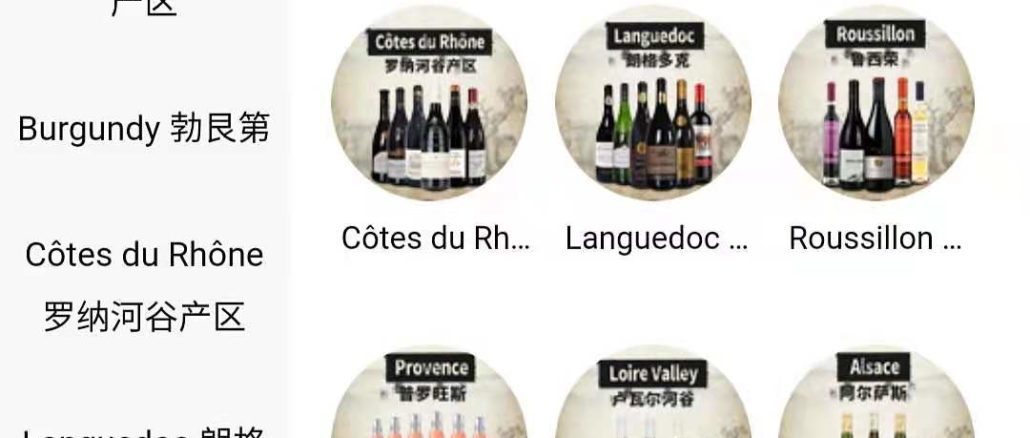Open the Alsace wine tile
Screen dimensions: 1030x438
tap(876, 397)
